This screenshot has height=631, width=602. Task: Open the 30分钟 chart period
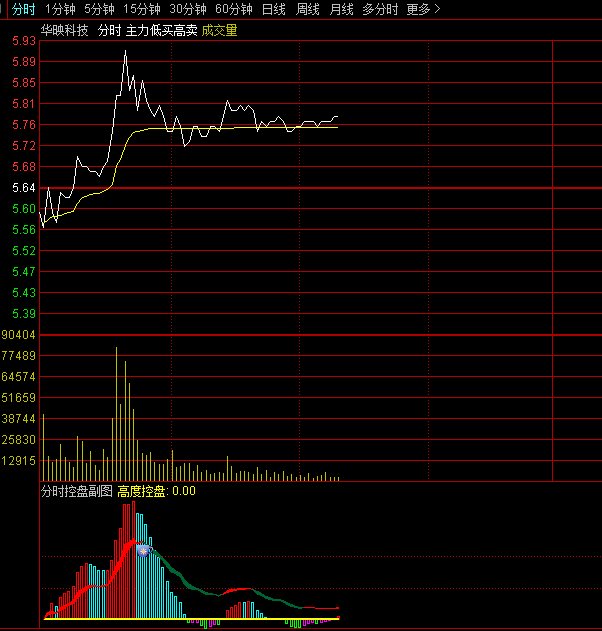(x=187, y=9)
